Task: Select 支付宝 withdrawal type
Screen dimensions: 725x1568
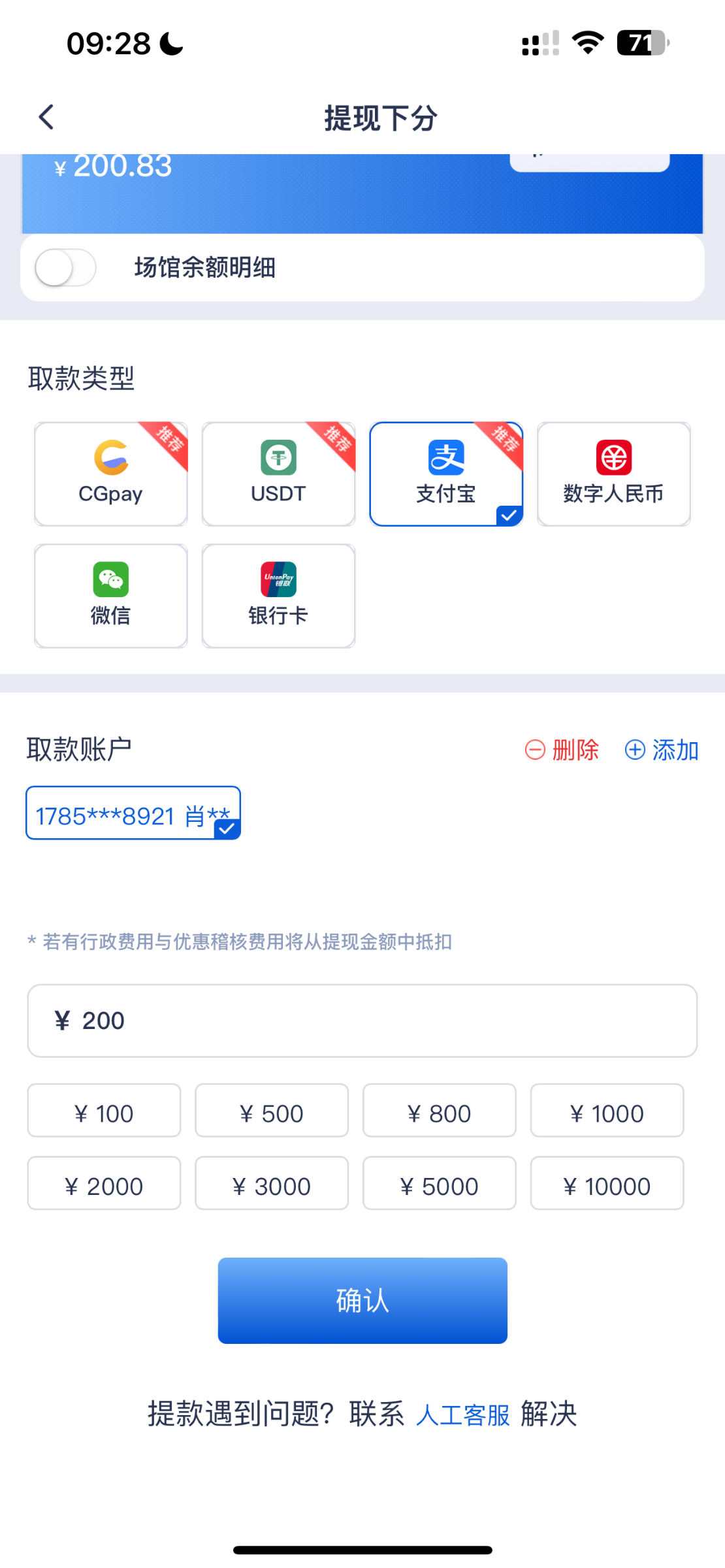Action: 446,474
